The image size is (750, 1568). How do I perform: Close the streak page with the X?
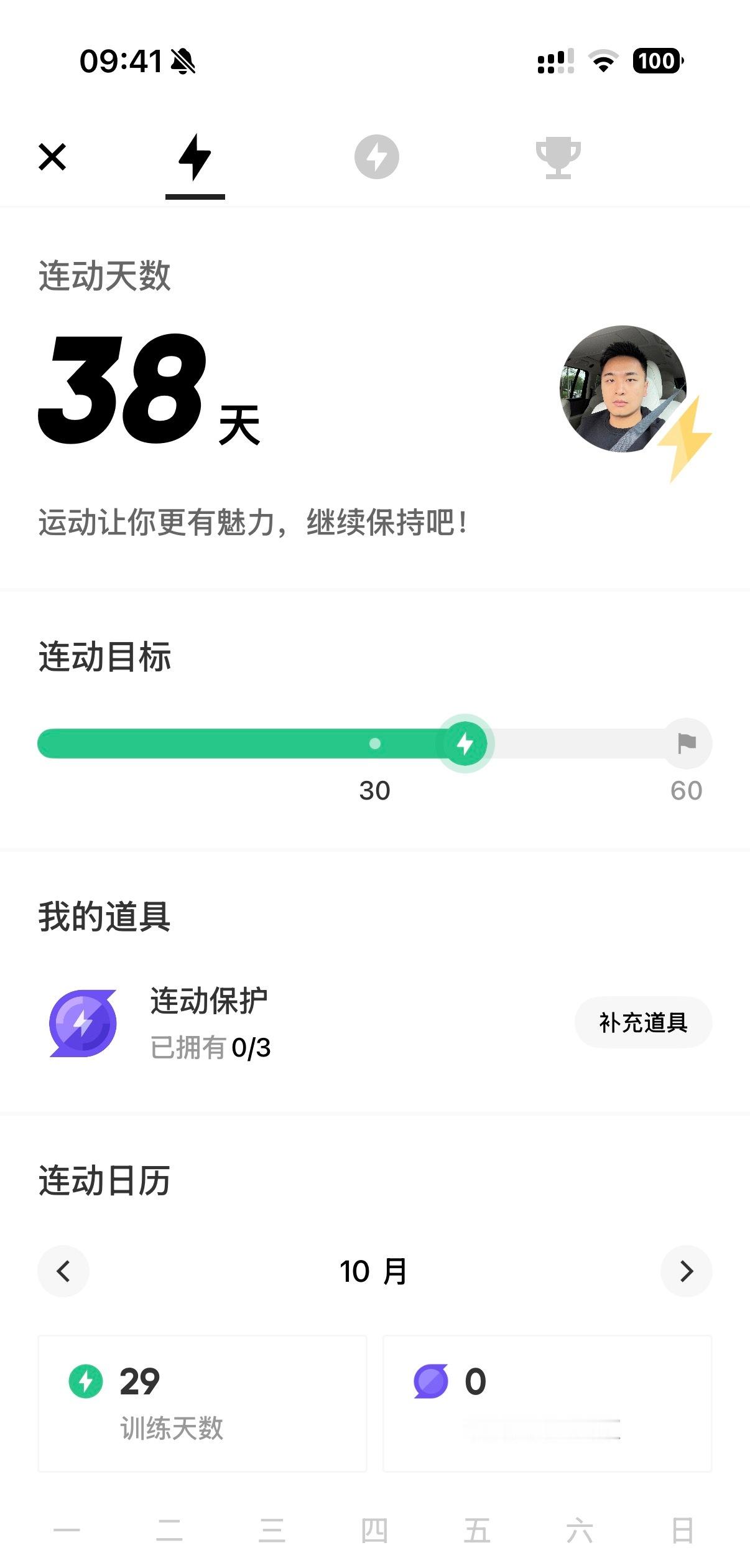pyautogui.click(x=52, y=157)
